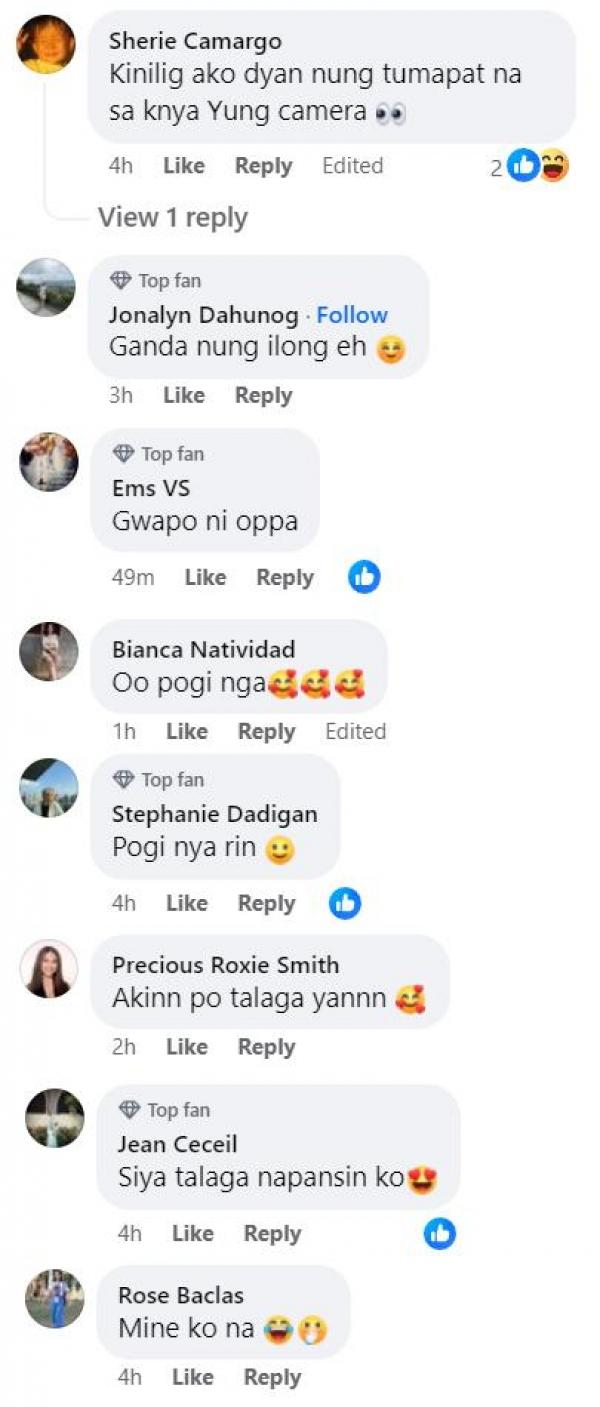Viewport: 600px width, 1407px height.
Task: Like Rose Baclas's comment
Action: [192, 1377]
